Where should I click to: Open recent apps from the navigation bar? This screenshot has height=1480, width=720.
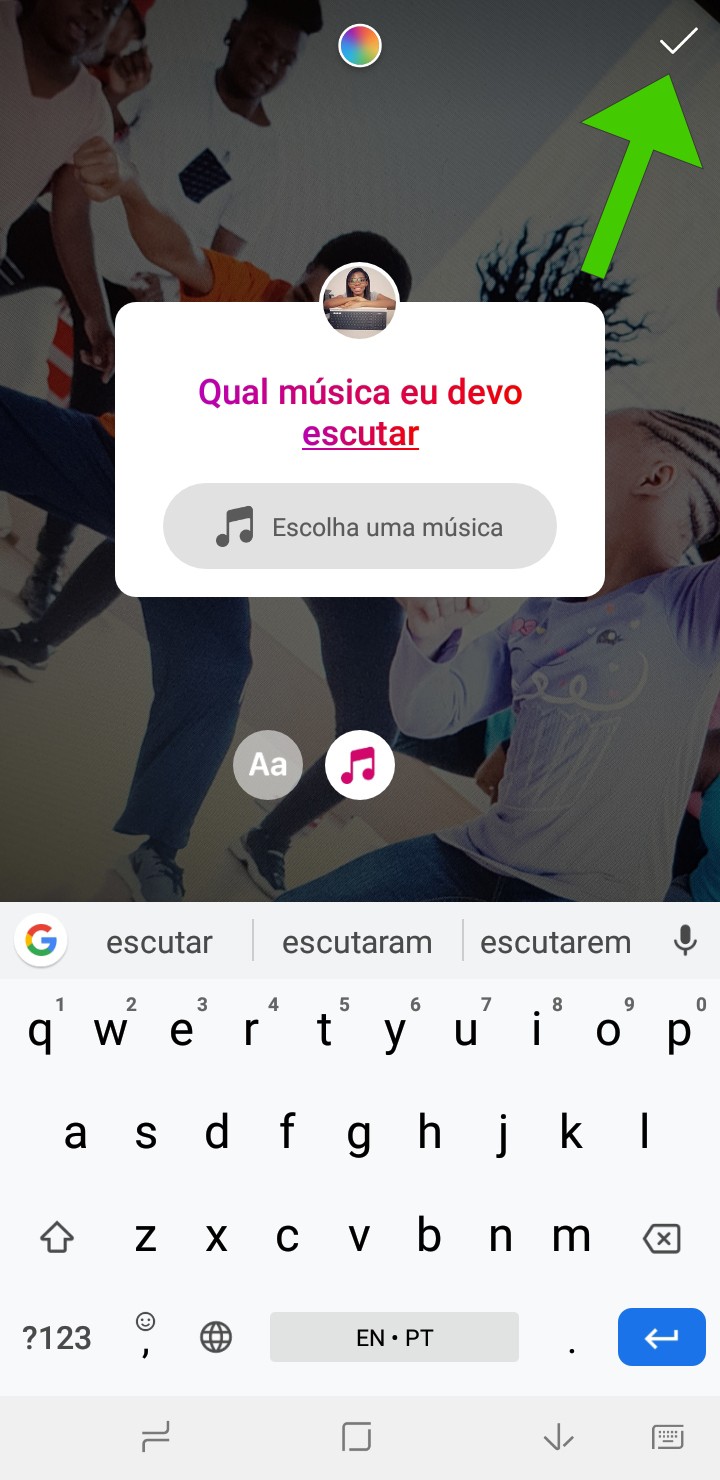[x=155, y=1438]
